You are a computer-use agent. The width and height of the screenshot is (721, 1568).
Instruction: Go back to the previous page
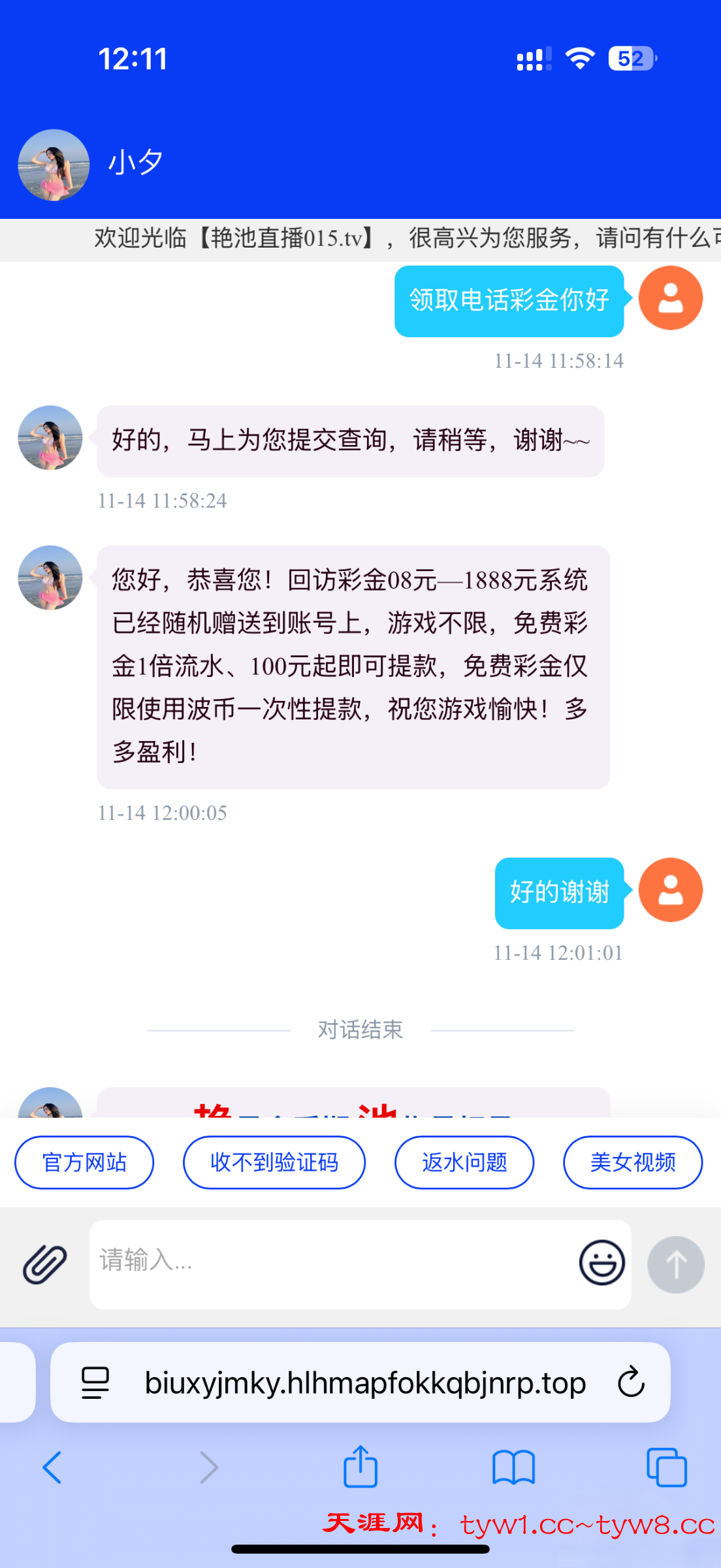[52, 1467]
